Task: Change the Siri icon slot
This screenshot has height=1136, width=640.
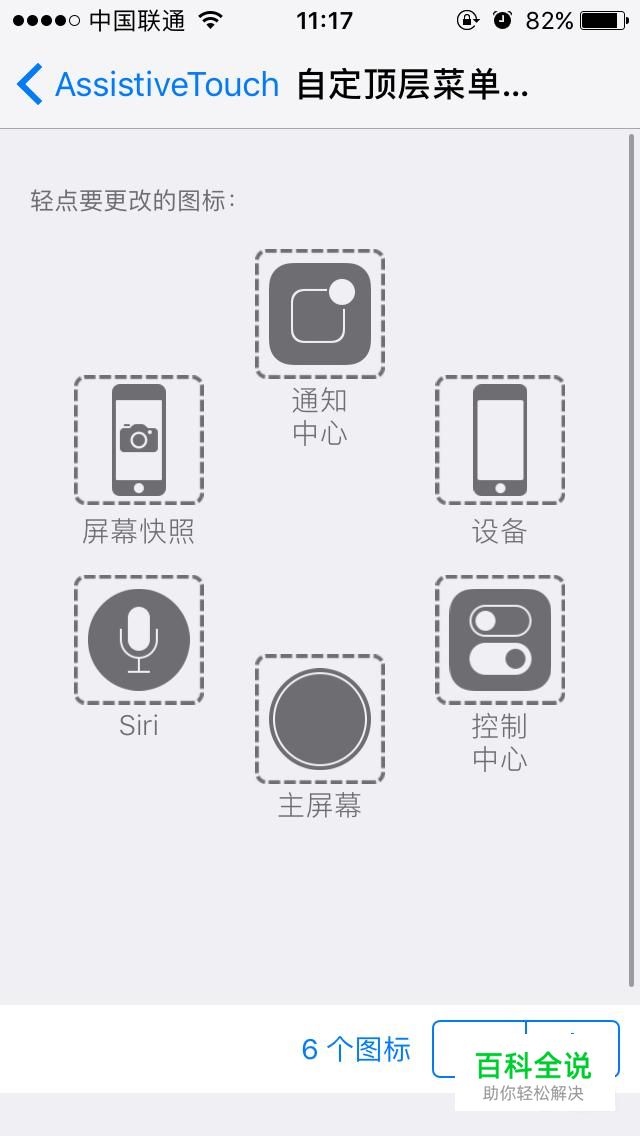Action: [138, 640]
